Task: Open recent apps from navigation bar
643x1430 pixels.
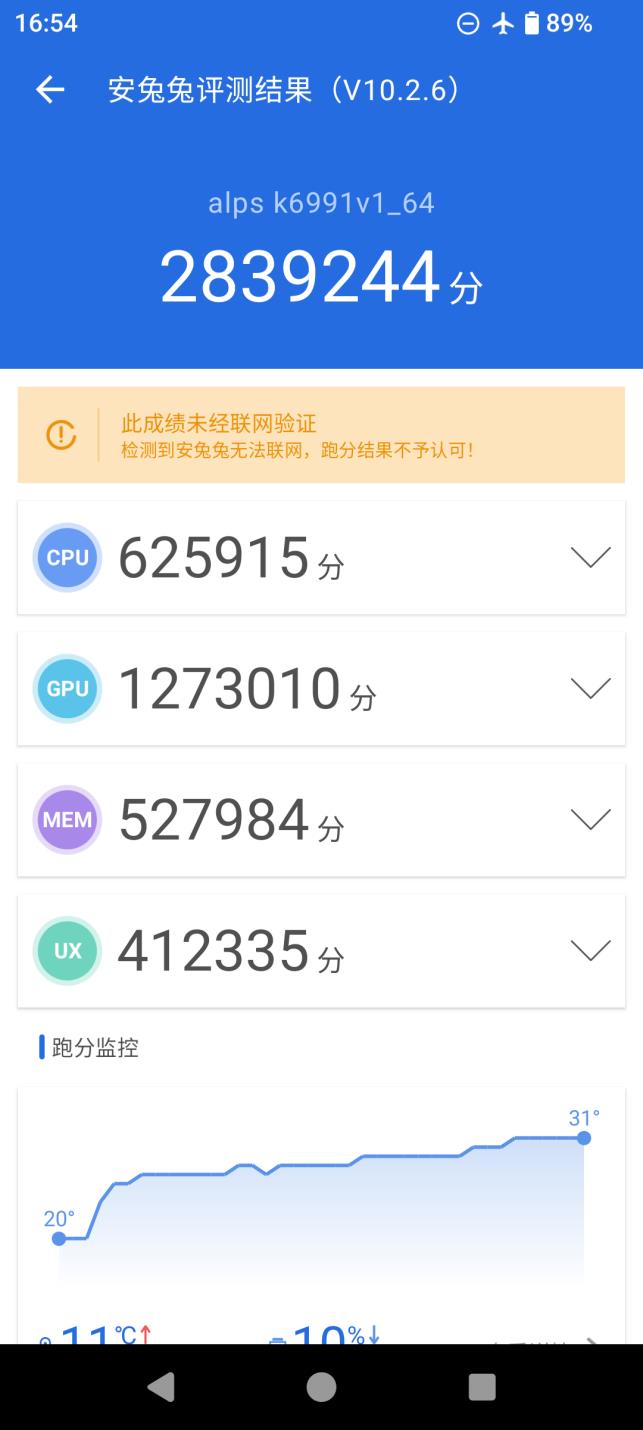Action: tap(482, 1387)
